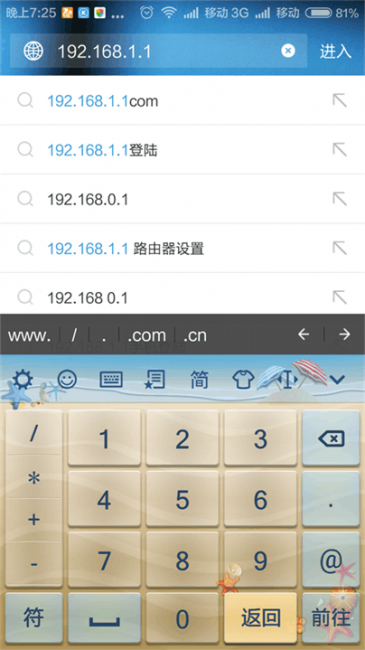Select the 192.168.1.1com suggestion

point(182,100)
